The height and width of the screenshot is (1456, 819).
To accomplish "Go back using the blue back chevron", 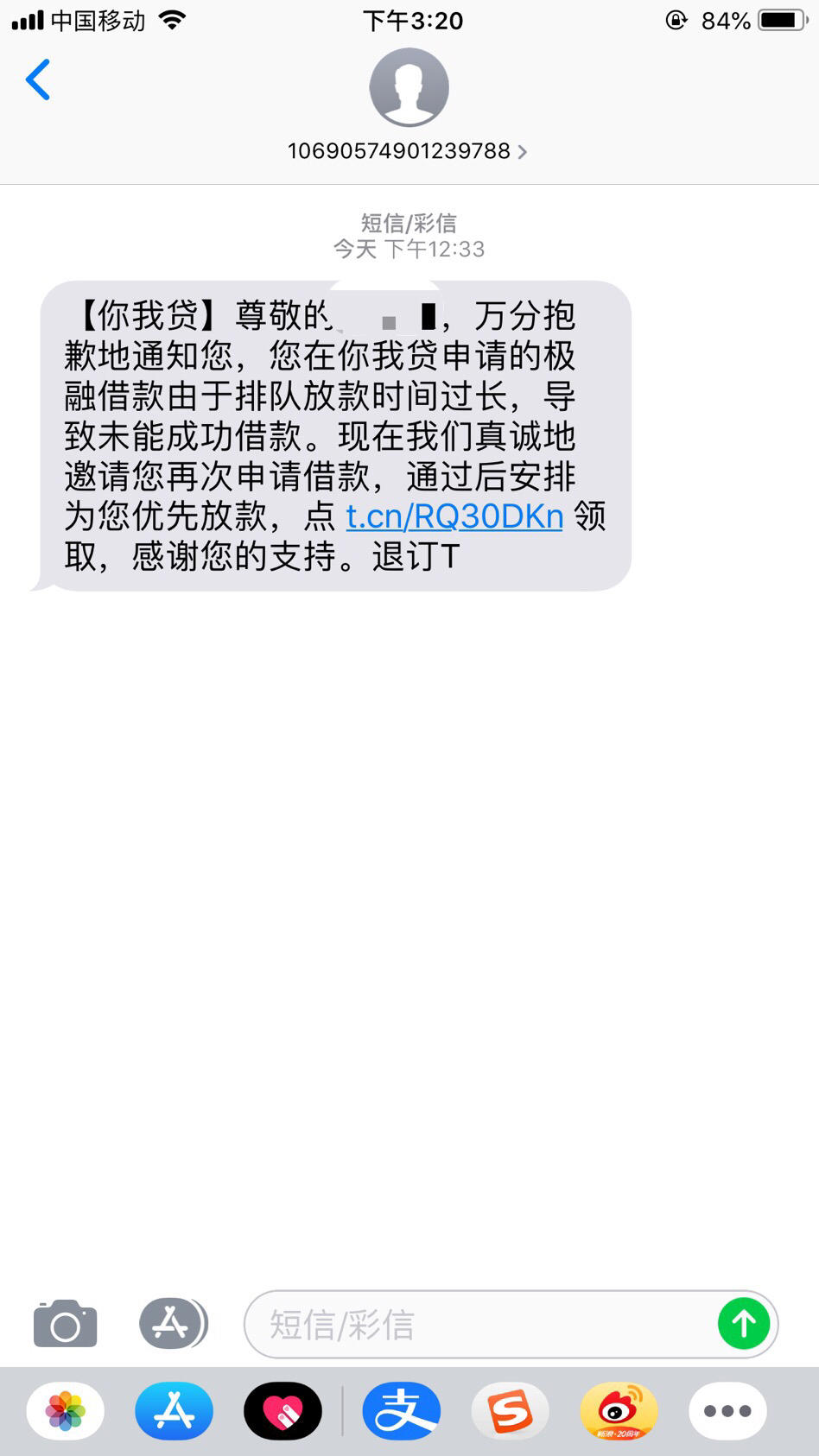I will tap(38, 79).
